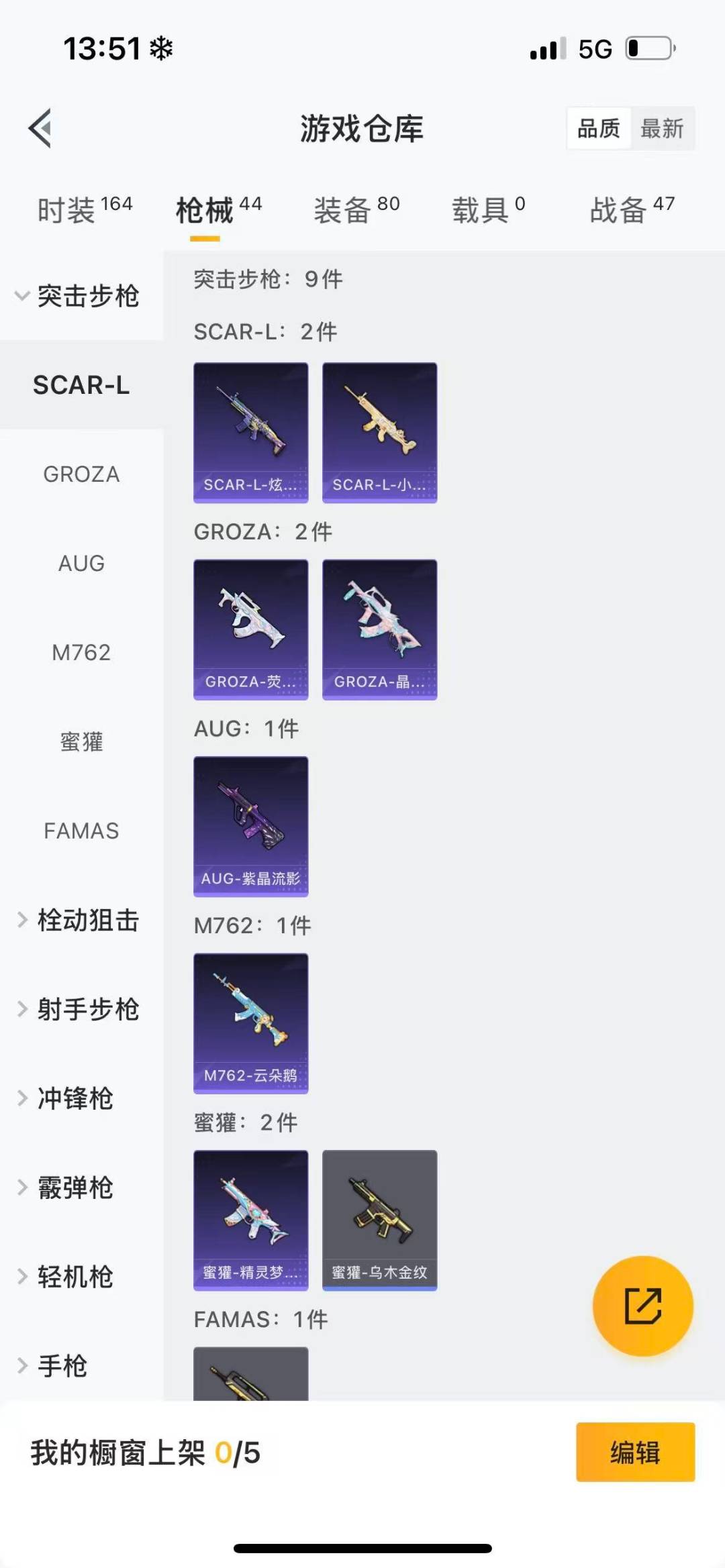Tap the orange floating share button
The width and height of the screenshot is (725, 1568).
(642, 1306)
